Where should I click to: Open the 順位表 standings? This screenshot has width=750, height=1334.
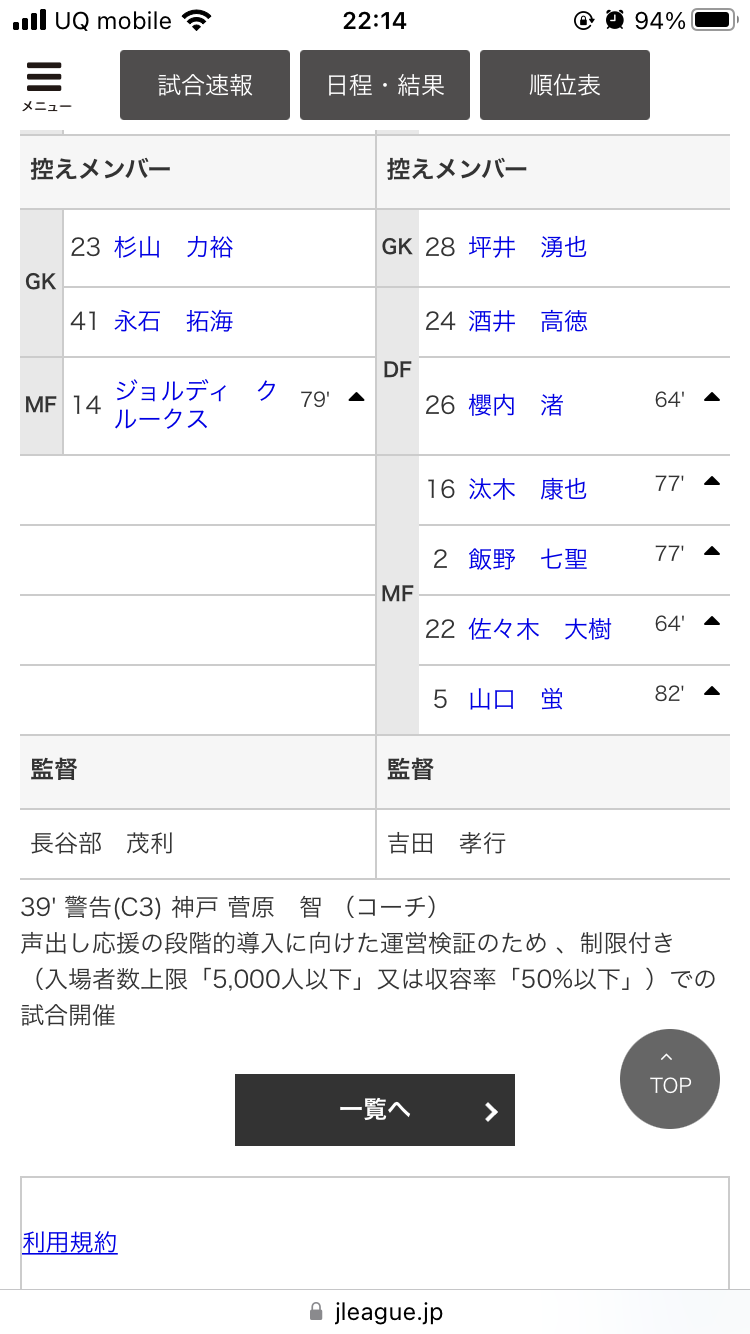click(x=565, y=85)
